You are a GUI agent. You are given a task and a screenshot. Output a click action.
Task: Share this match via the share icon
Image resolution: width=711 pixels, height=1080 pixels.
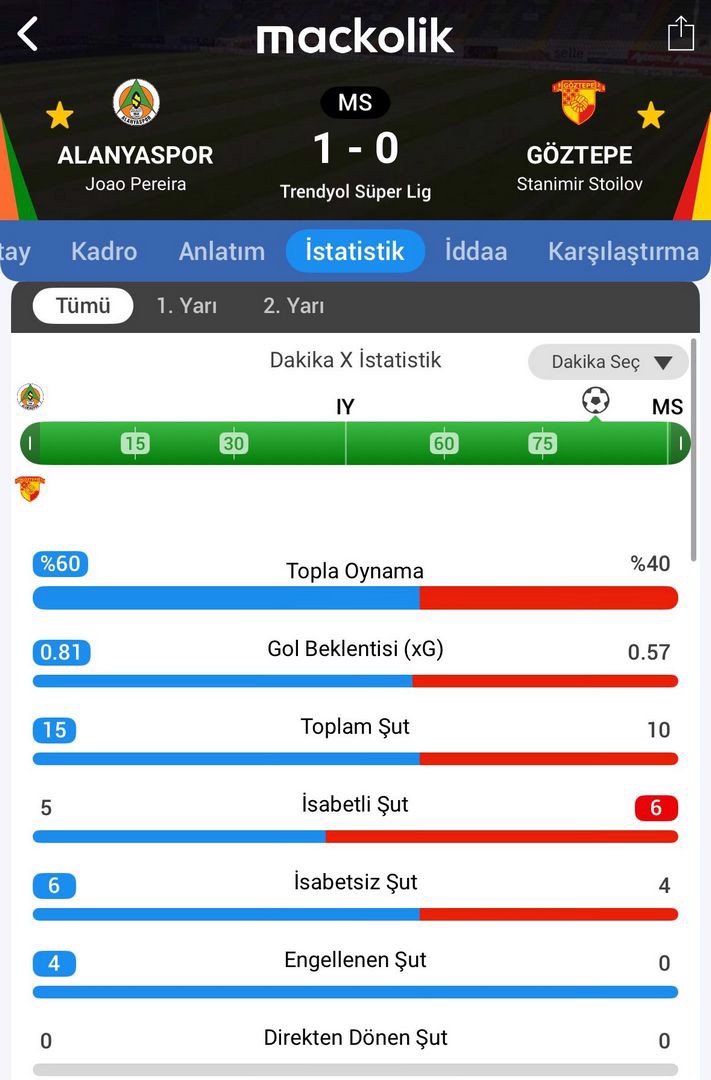click(681, 33)
